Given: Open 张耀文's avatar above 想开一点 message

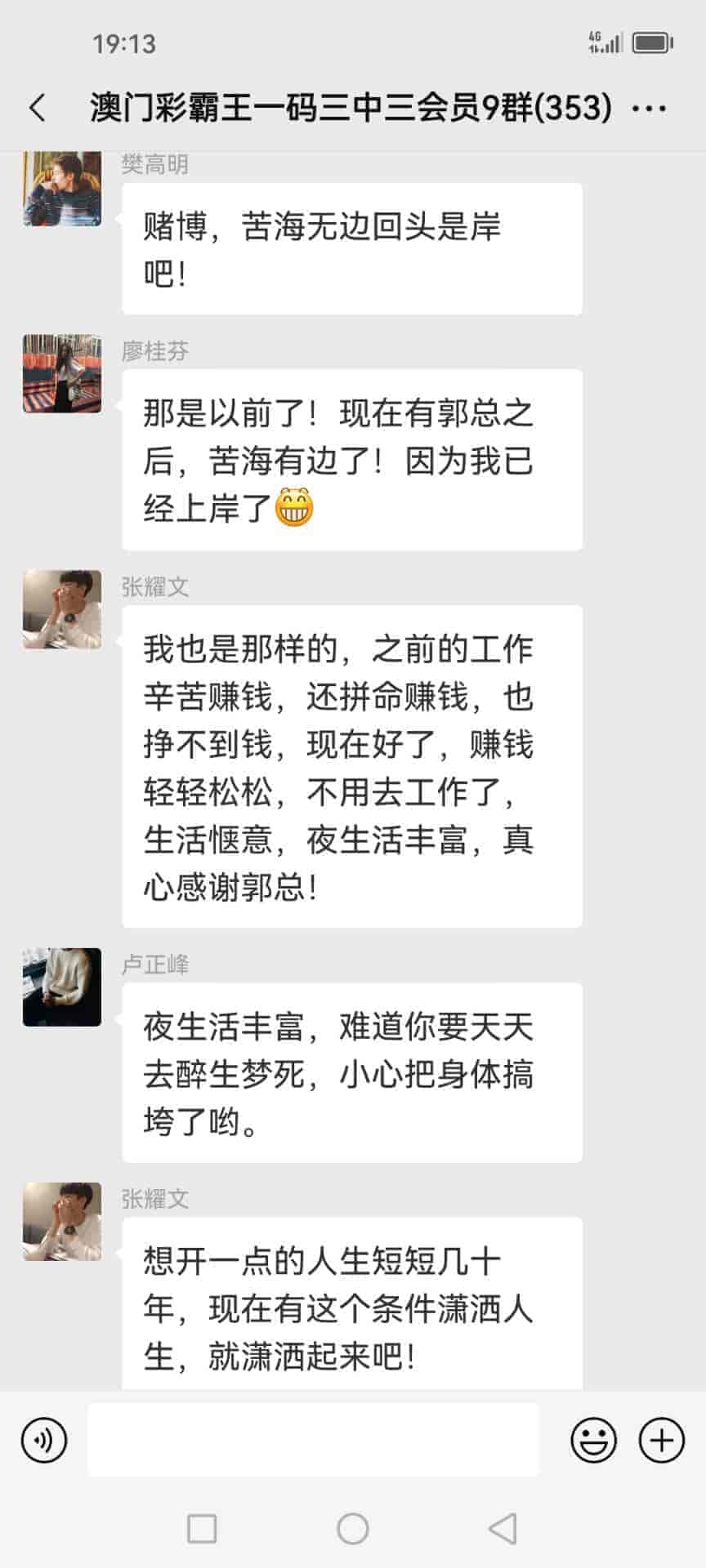Looking at the screenshot, I should click(62, 1221).
